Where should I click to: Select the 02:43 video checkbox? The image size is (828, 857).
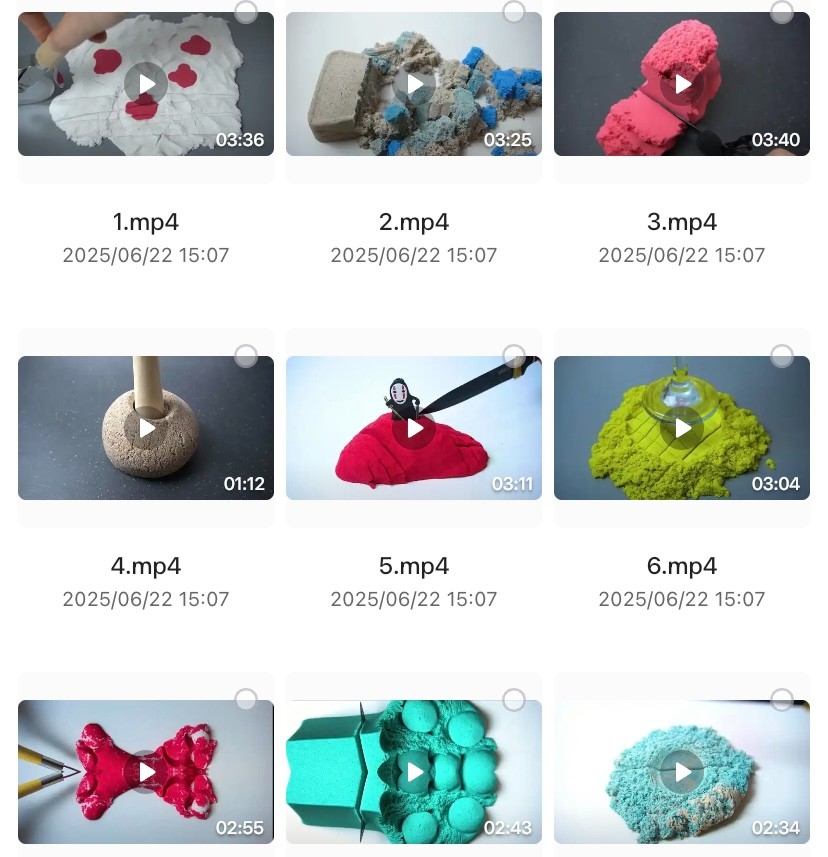point(514,700)
